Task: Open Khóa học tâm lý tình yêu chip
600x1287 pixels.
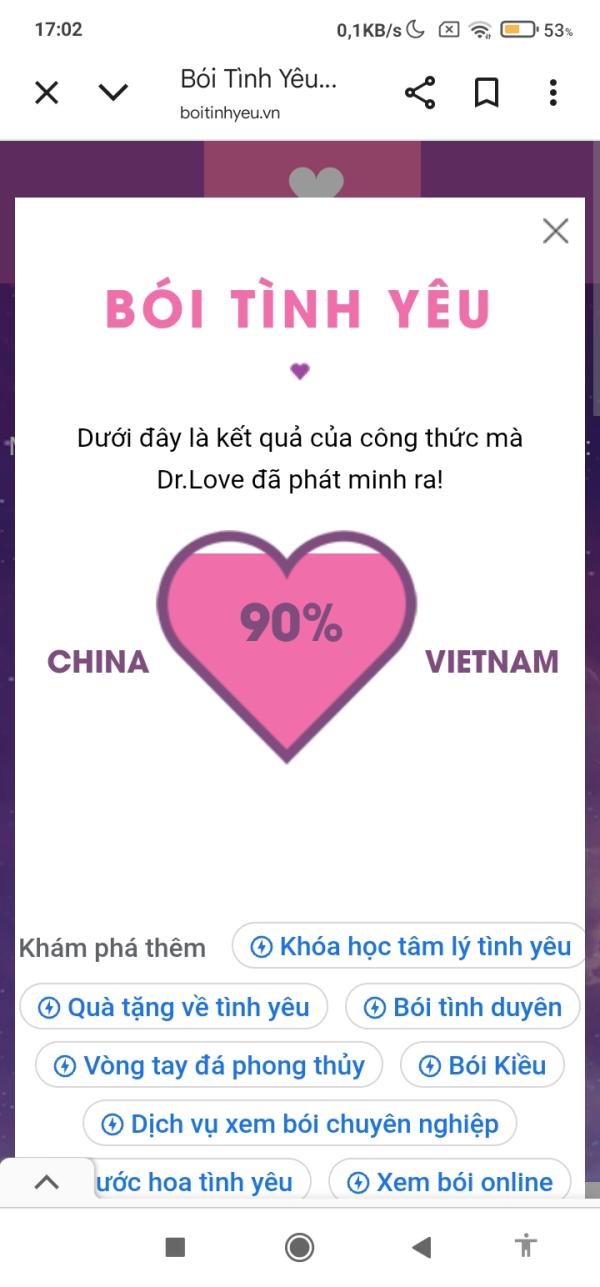Action: 410,946
